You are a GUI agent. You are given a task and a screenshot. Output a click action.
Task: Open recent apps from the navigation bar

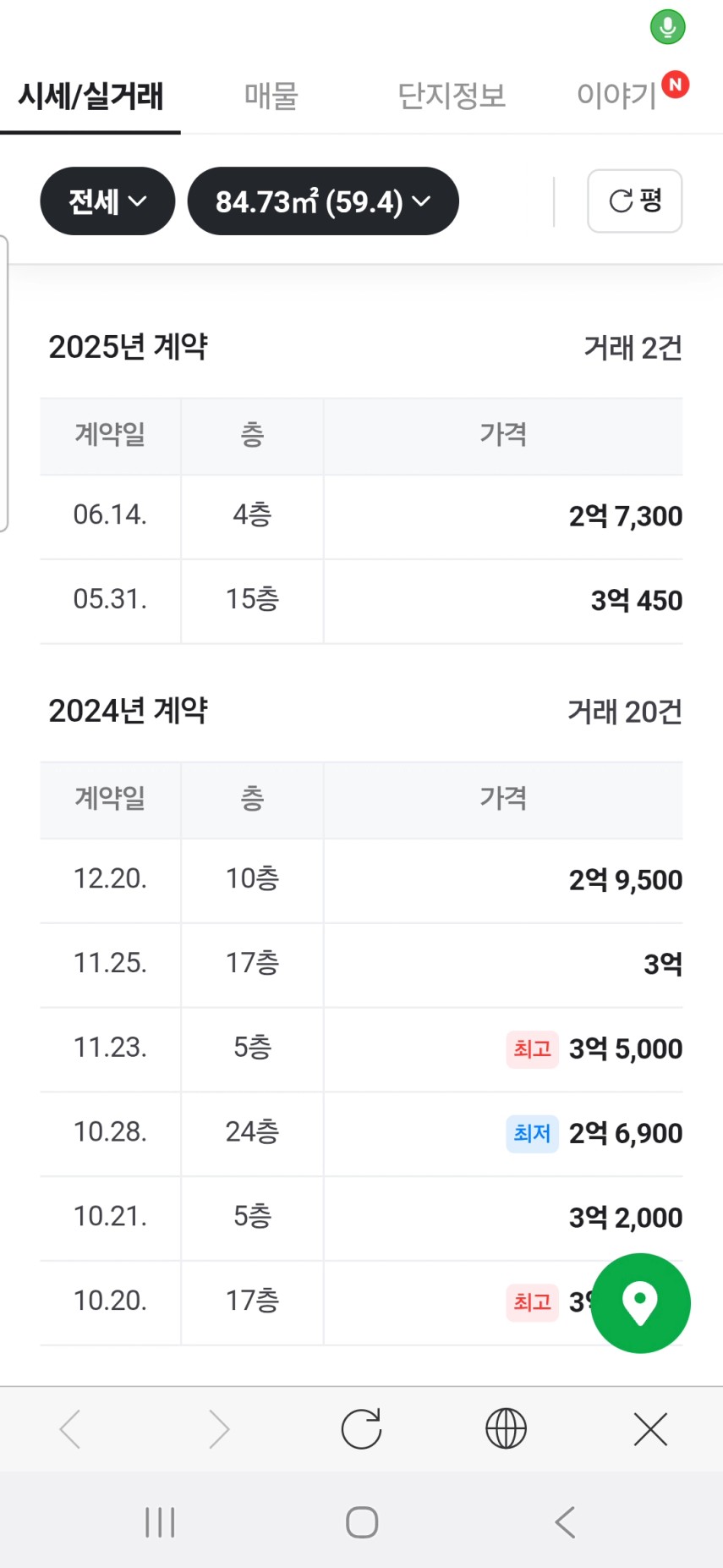pos(160,1522)
